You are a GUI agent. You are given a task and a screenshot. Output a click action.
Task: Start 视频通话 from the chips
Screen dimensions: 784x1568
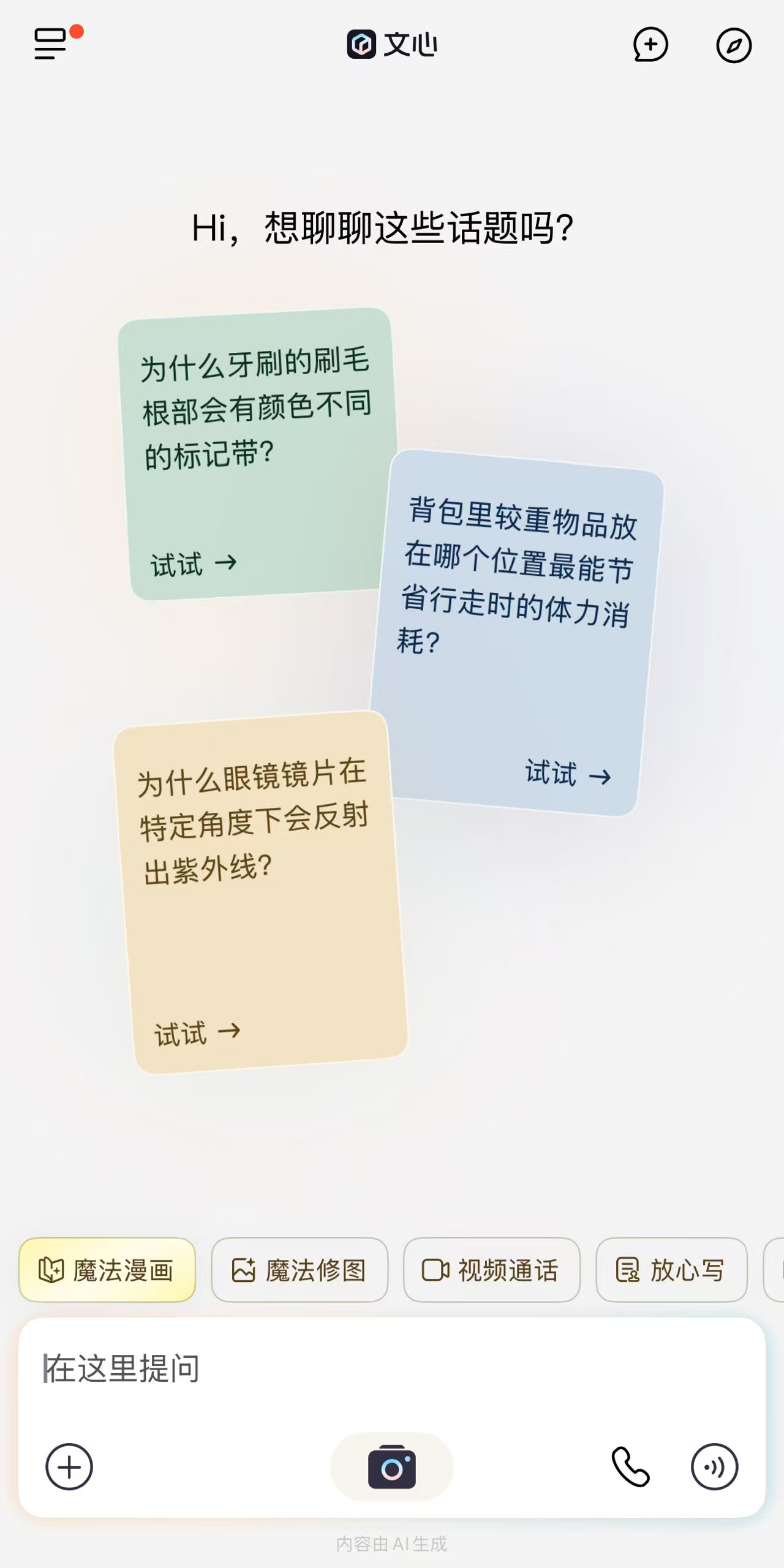coord(491,1270)
